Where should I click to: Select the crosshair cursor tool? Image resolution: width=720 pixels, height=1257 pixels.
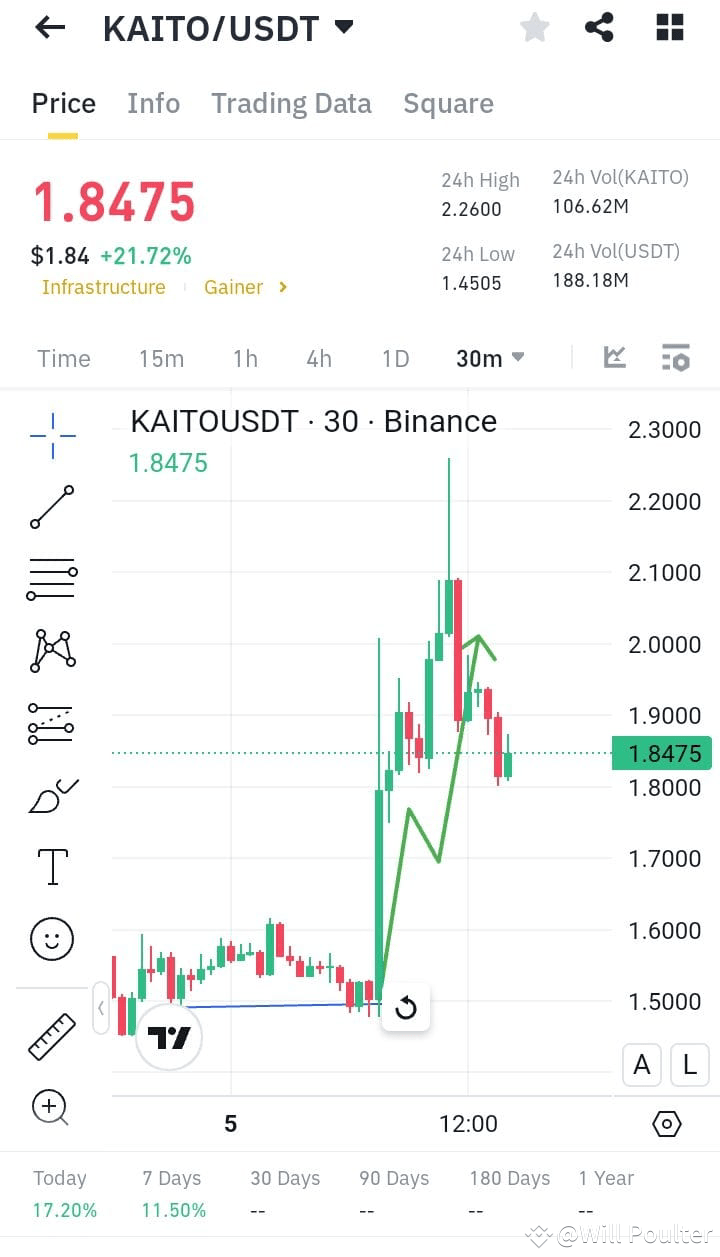point(52,434)
